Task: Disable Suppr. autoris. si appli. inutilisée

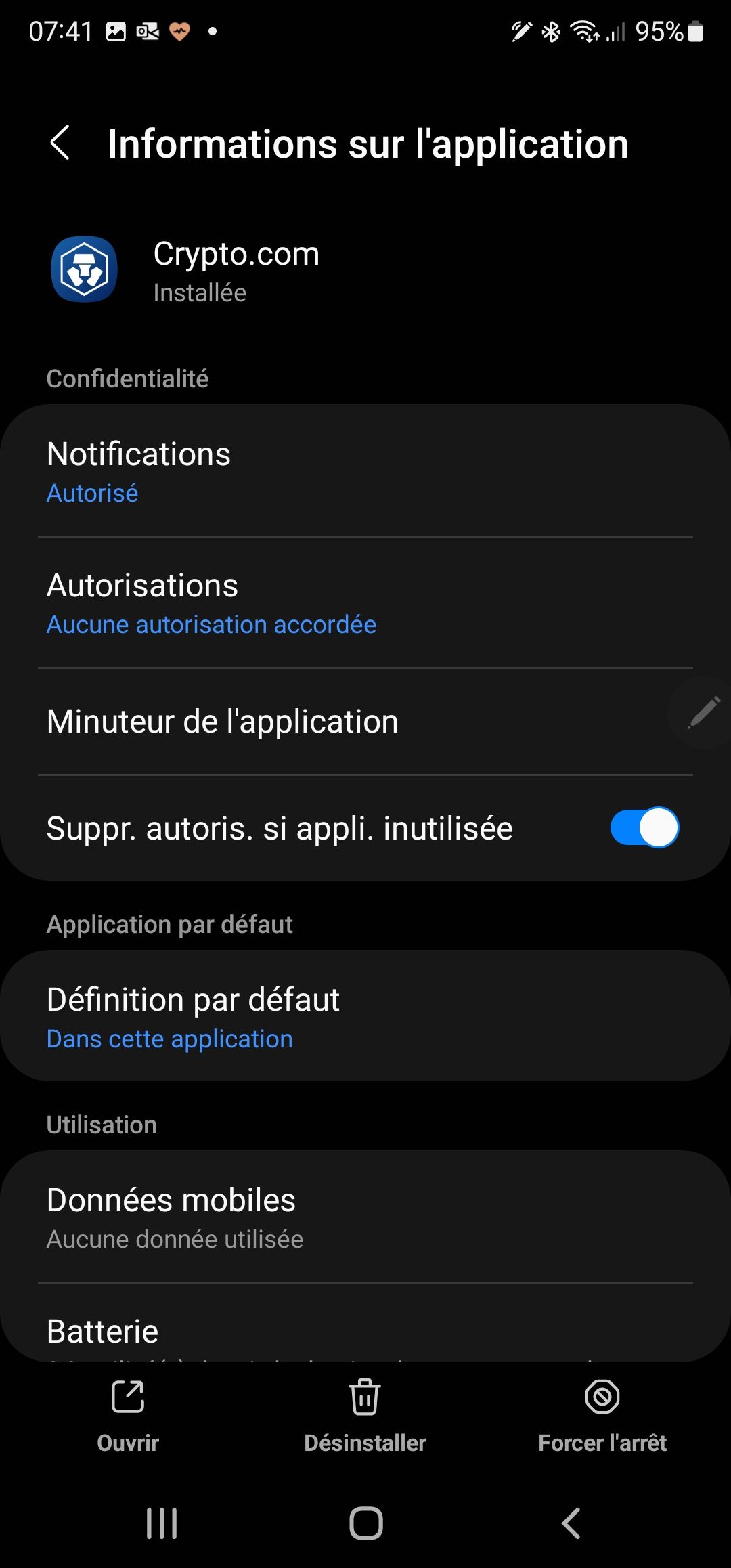Action: [x=644, y=827]
